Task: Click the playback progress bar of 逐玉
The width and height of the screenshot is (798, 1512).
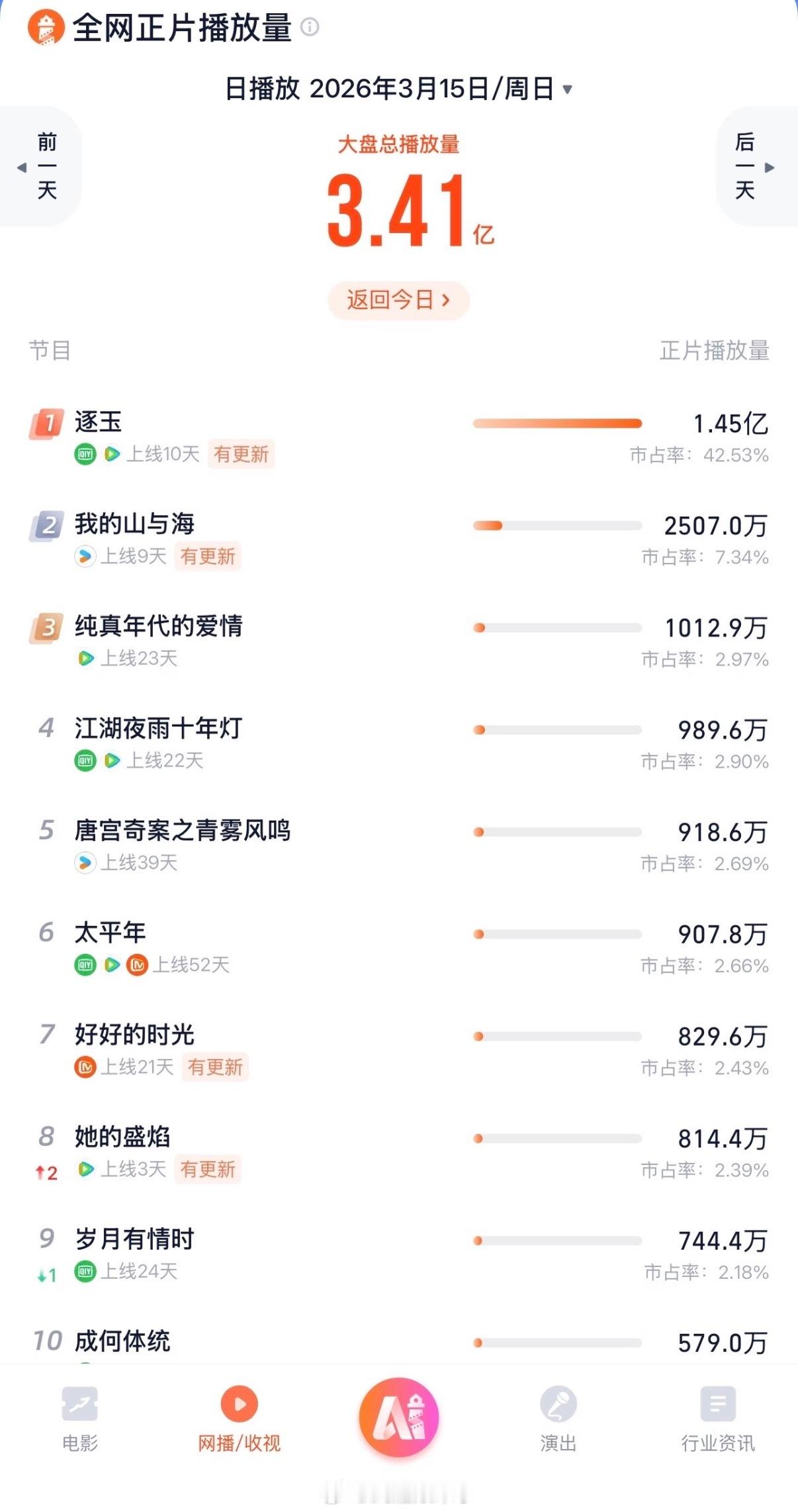Action: [x=556, y=424]
